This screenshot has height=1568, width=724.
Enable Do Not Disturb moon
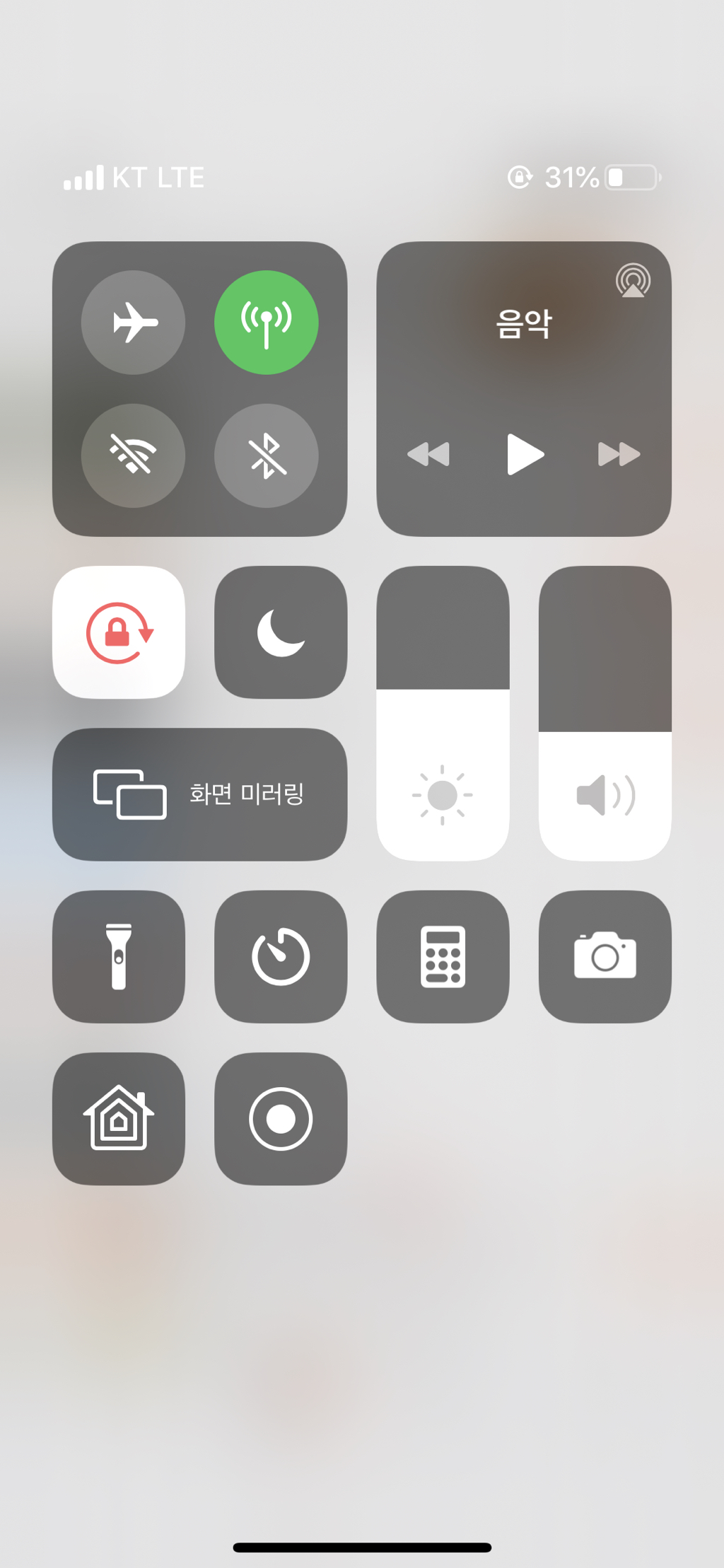[281, 632]
